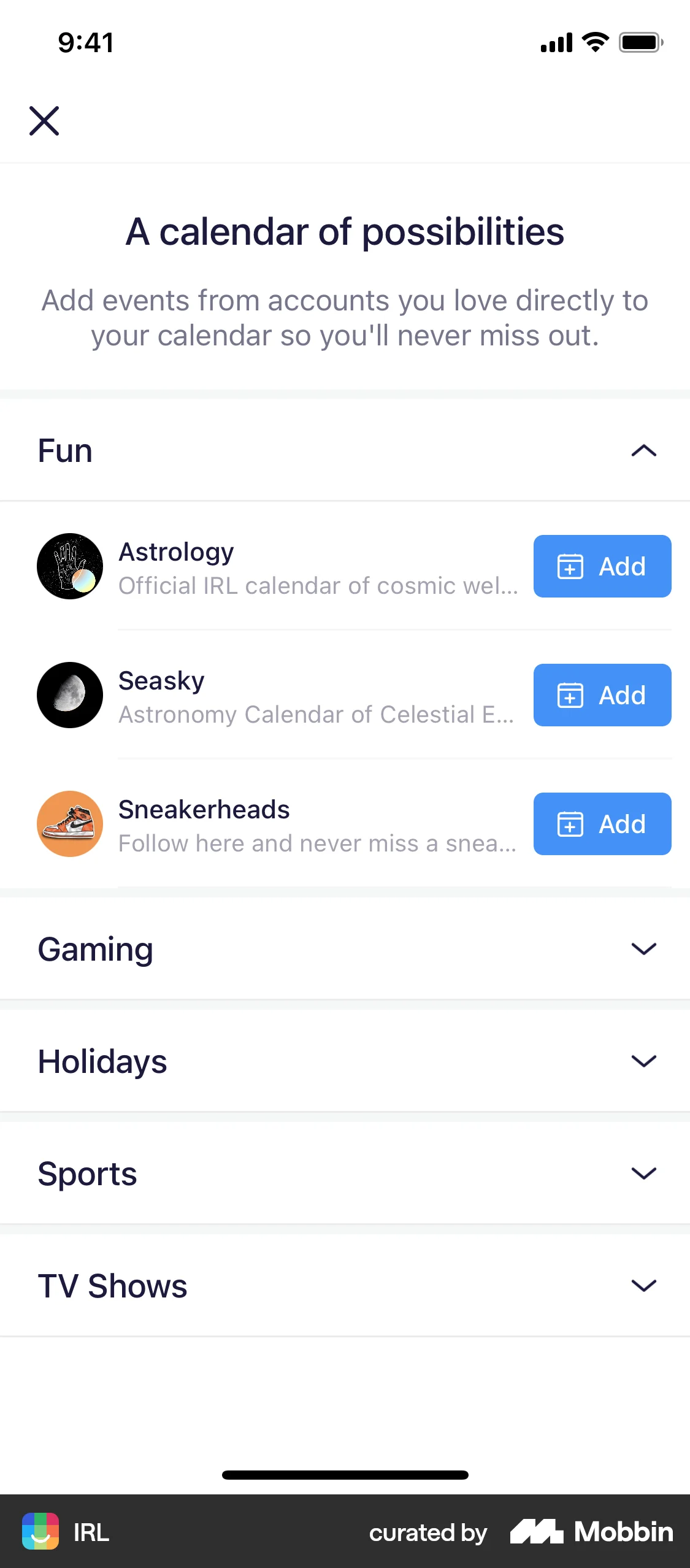This screenshot has width=690, height=1568.
Task: Select the Seasky moon avatar
Action: click(x=69, y=695)
